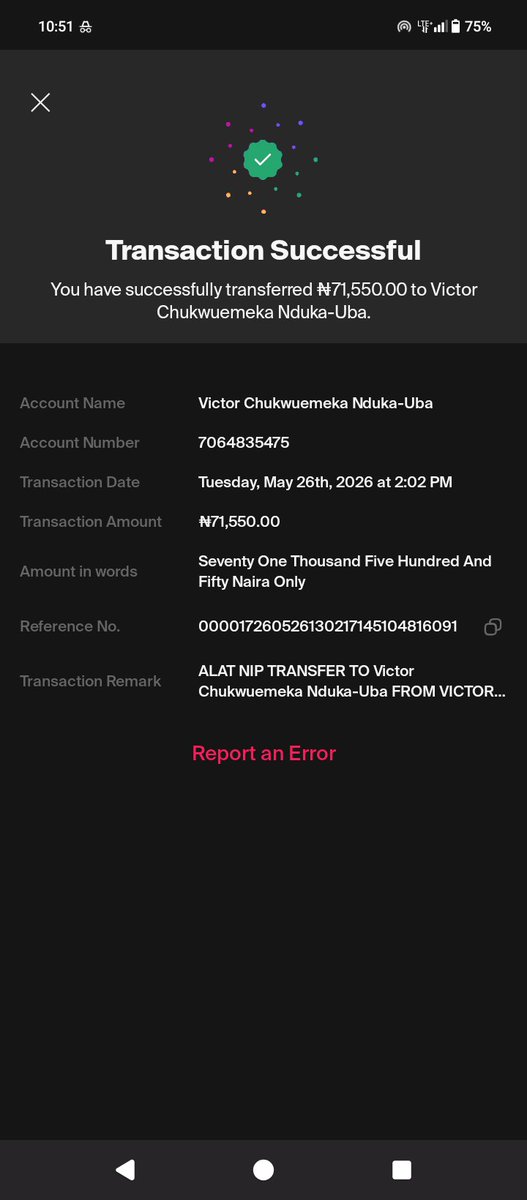Tap the Report an Error link

(x=264, y=753)
